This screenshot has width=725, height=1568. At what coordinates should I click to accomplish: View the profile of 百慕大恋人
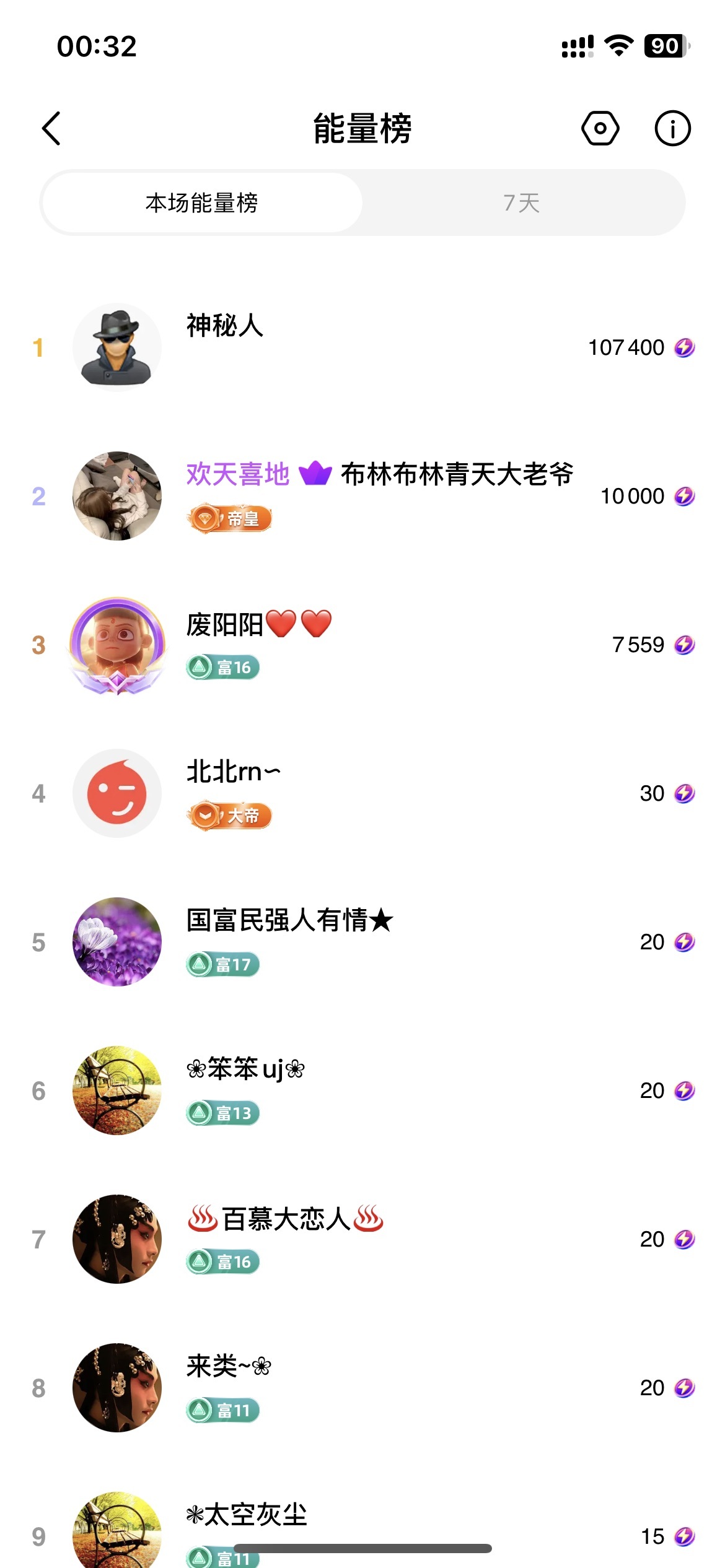(117, 1239)
